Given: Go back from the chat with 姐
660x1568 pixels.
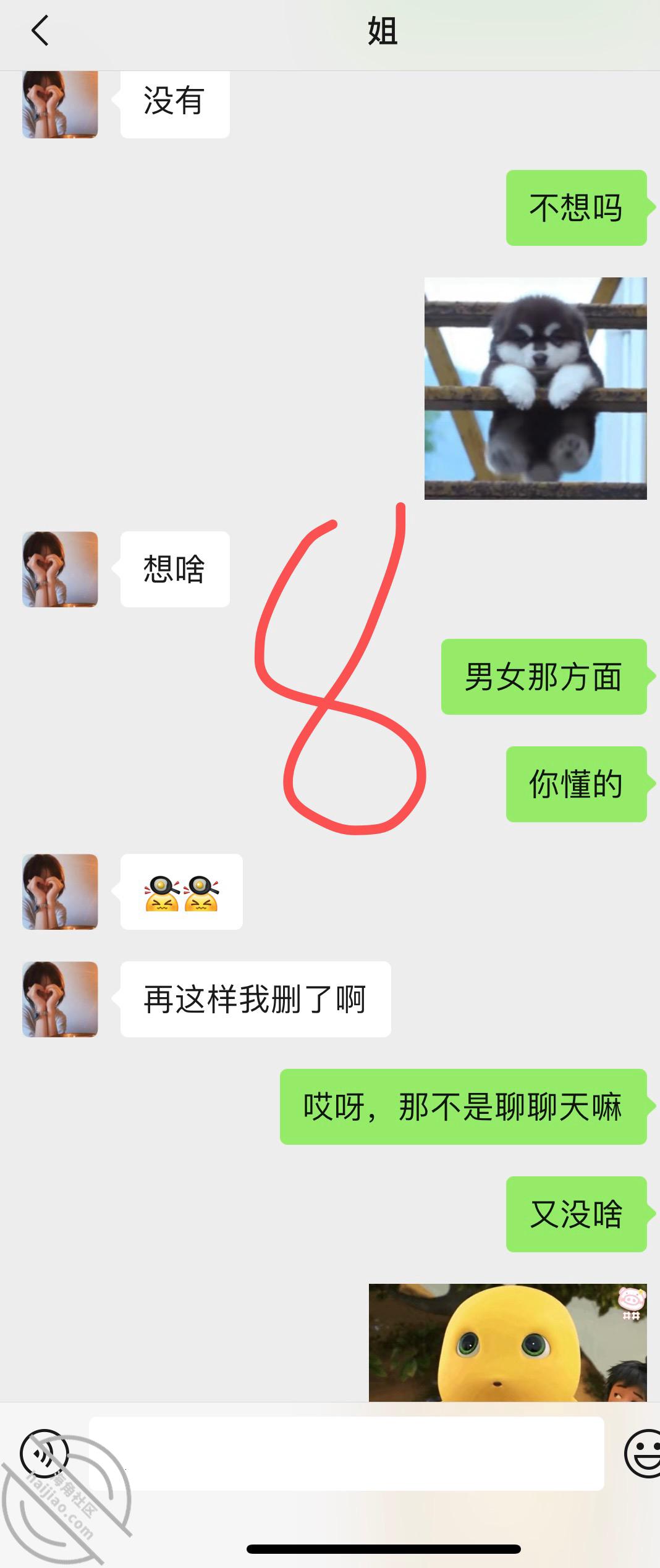Looking at the screenshot, I should pyautogui.click(x=40, y=31).
